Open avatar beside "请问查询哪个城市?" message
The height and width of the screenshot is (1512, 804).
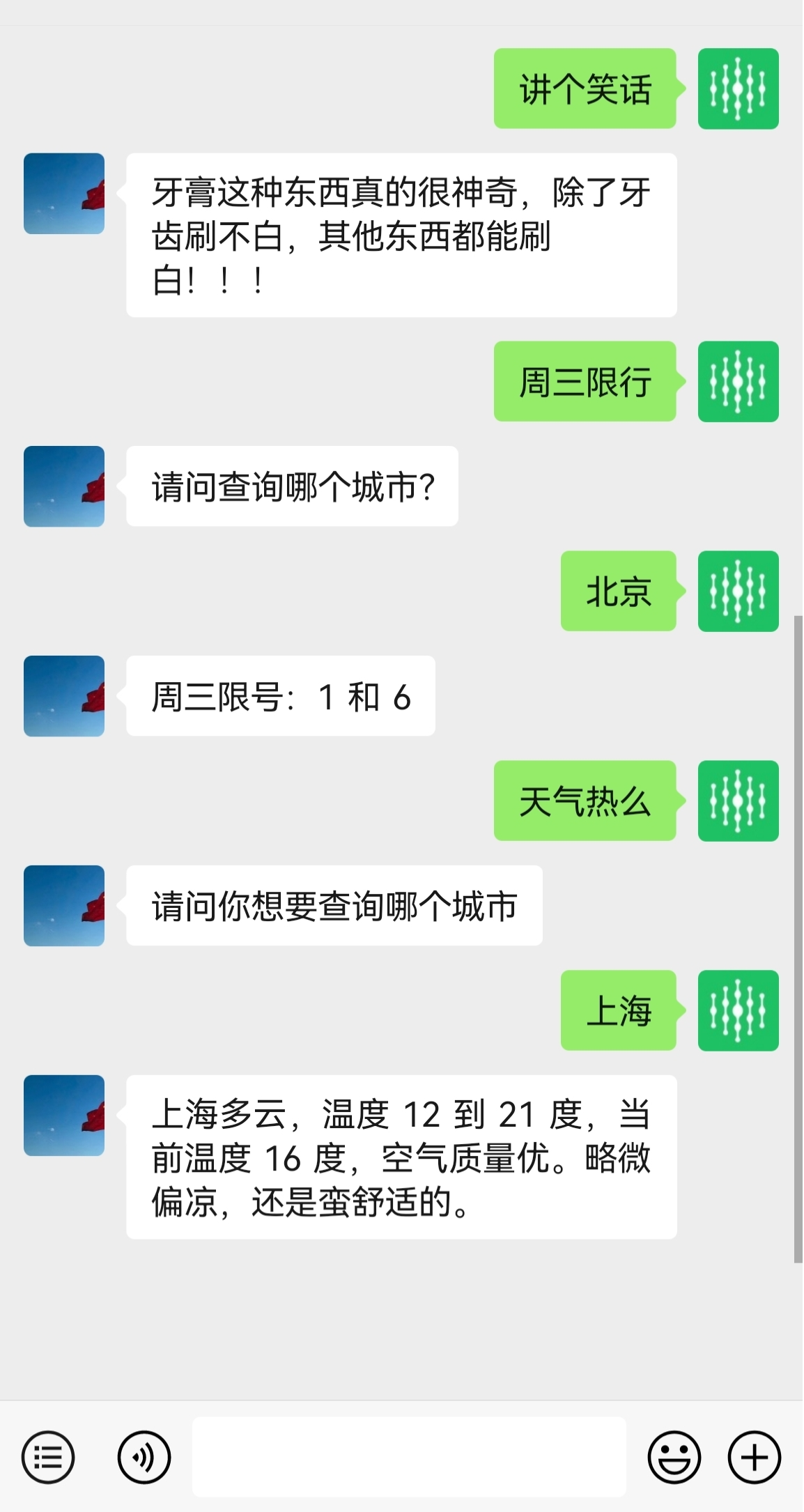click(63, 486)
